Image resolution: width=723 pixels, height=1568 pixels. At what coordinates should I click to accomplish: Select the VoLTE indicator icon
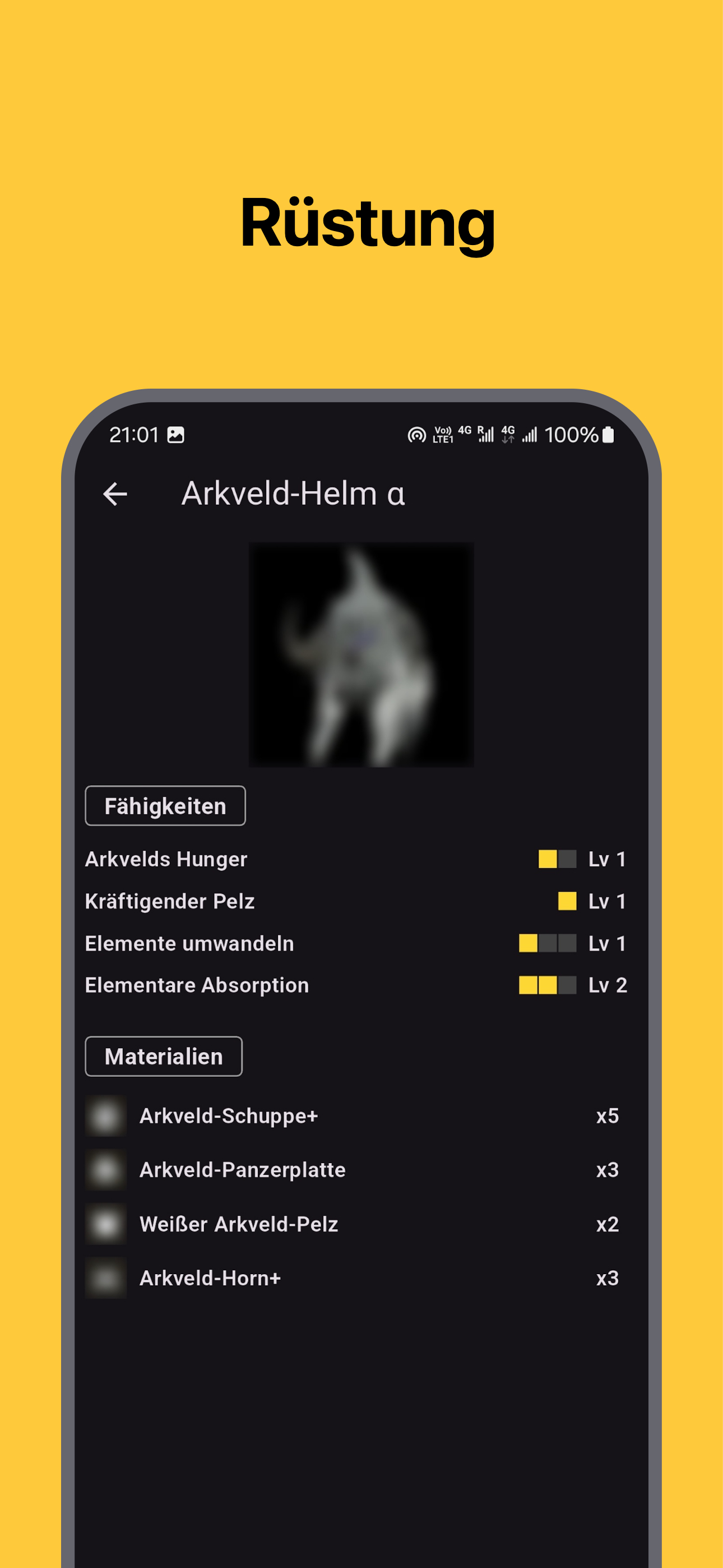(442, 435)
